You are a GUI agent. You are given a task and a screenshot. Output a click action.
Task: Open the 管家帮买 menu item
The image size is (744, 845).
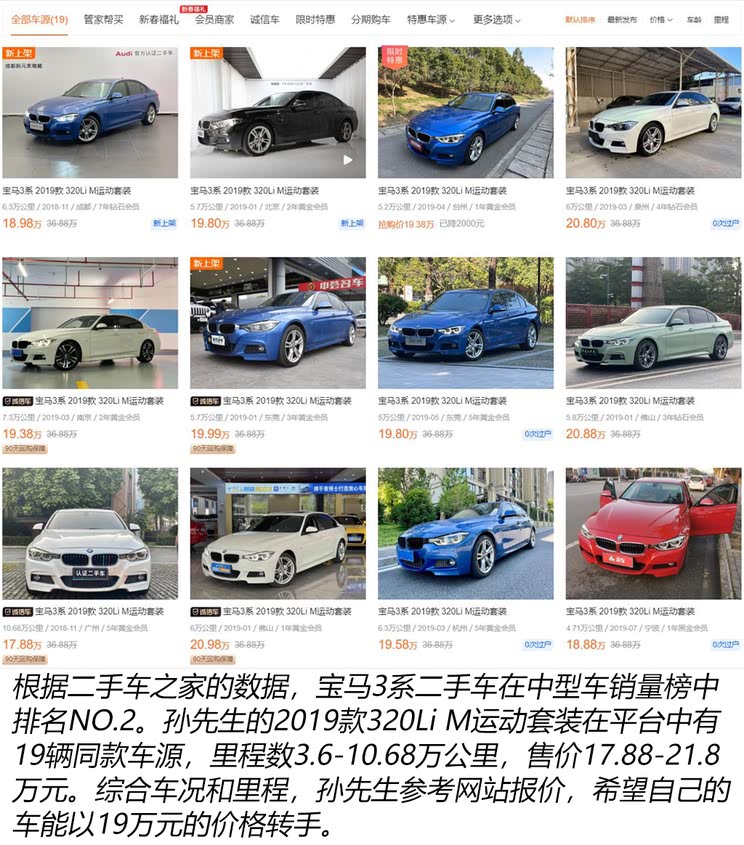[103, 17]
